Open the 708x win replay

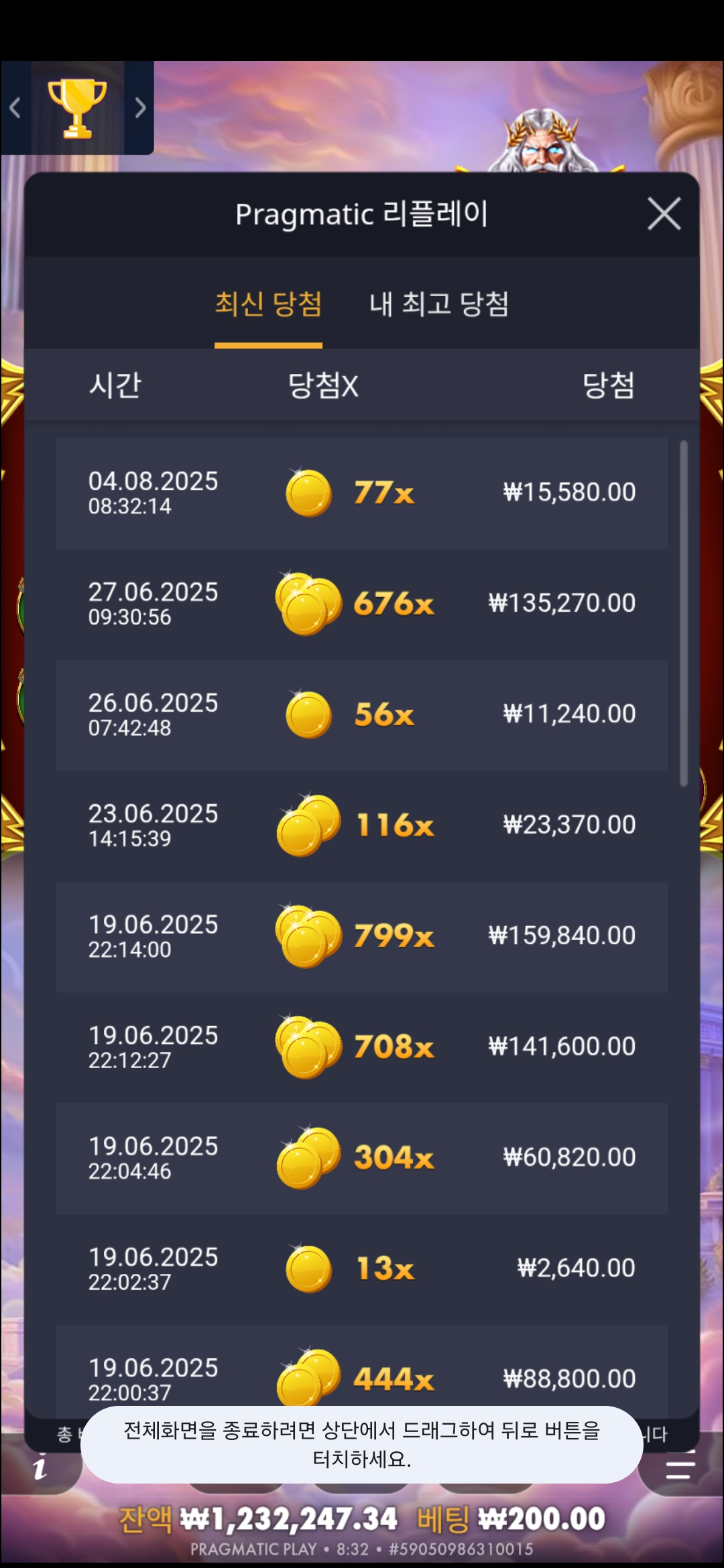pyautogui.click(x=362, y=1047)
